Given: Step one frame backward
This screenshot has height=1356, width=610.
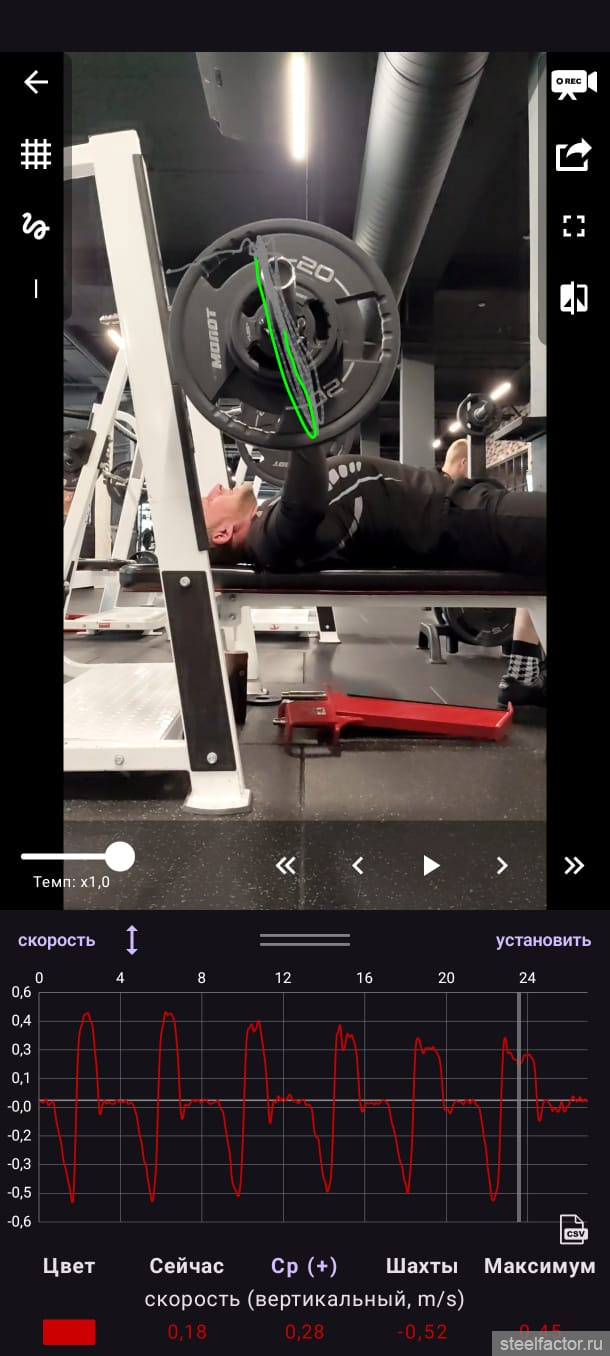Looking at the screenshot, I should click(358, 865).
